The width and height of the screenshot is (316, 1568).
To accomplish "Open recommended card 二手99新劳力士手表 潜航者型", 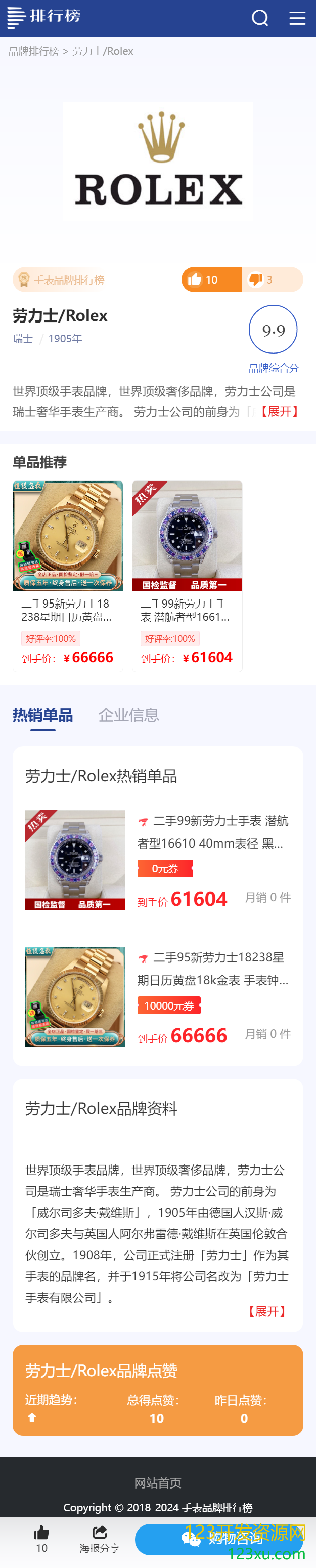I will 187,575.
